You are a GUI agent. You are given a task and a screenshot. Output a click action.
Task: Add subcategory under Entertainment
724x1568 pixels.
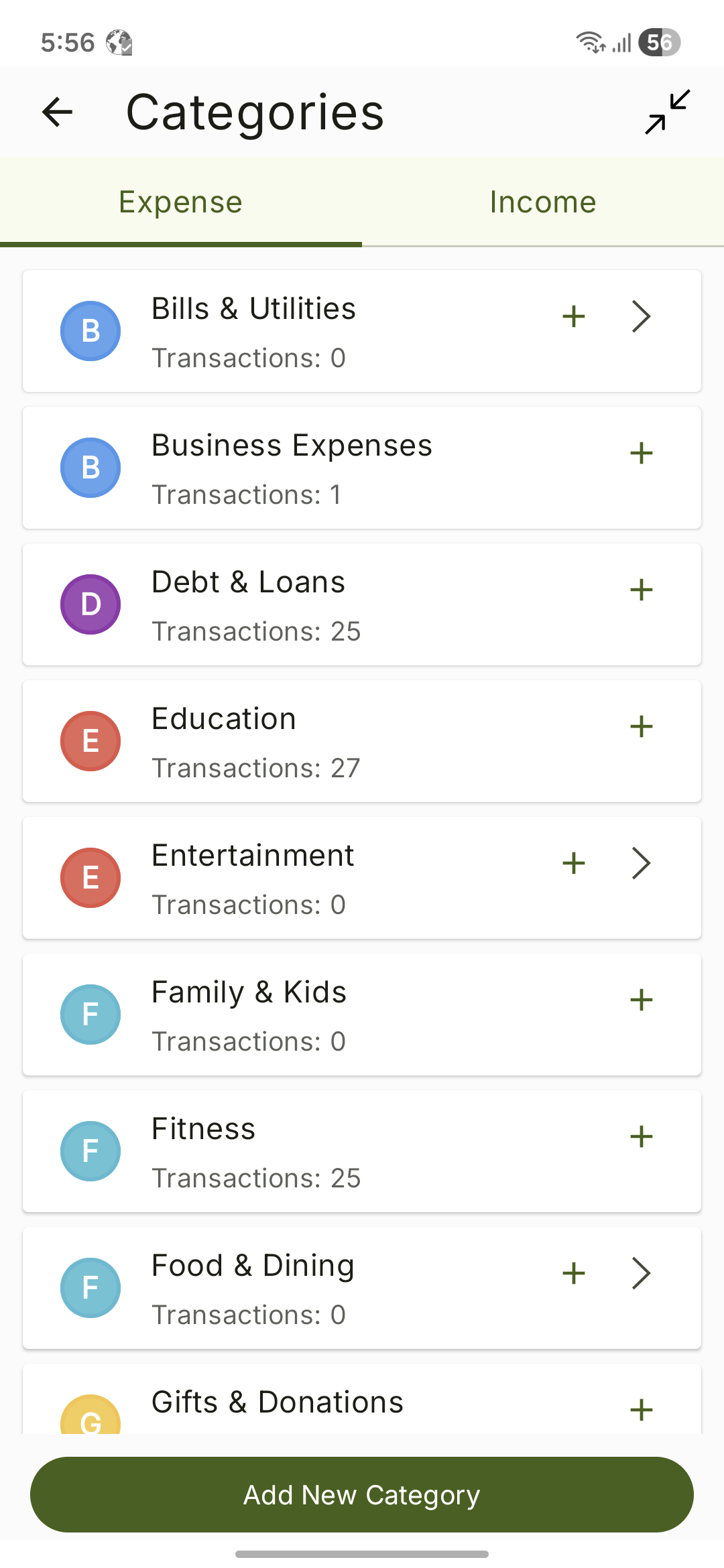pyautogui.click(x=574, y=863)
